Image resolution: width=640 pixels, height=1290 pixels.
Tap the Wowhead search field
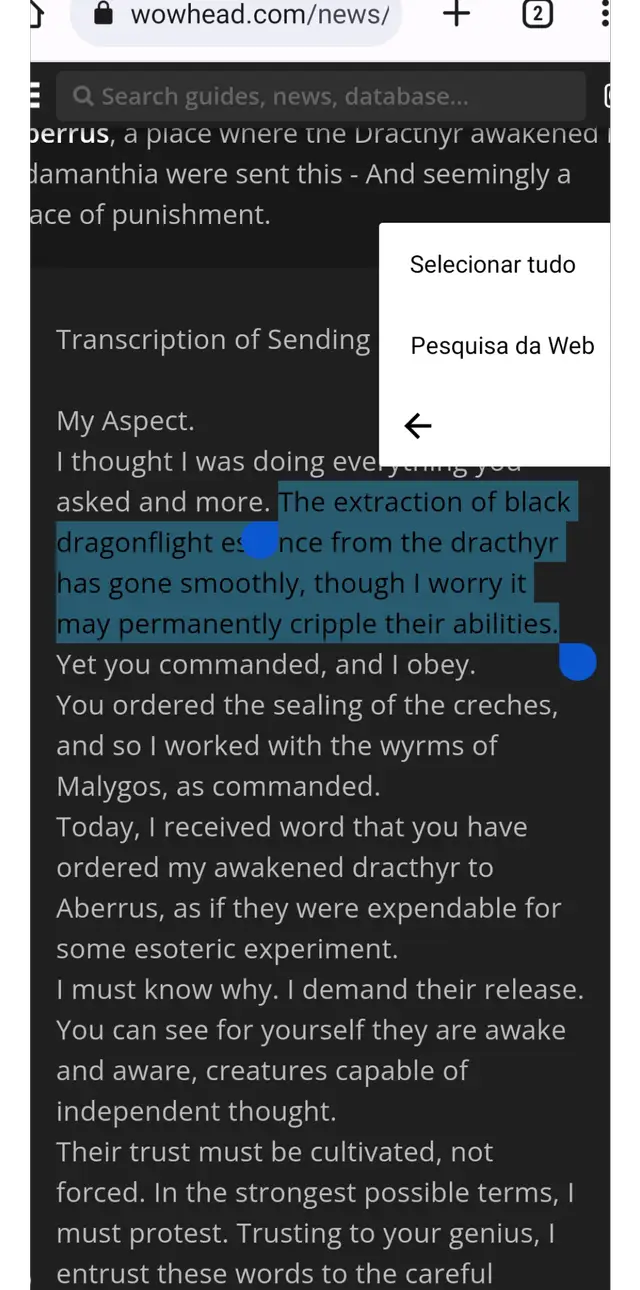tap(320, 97)
